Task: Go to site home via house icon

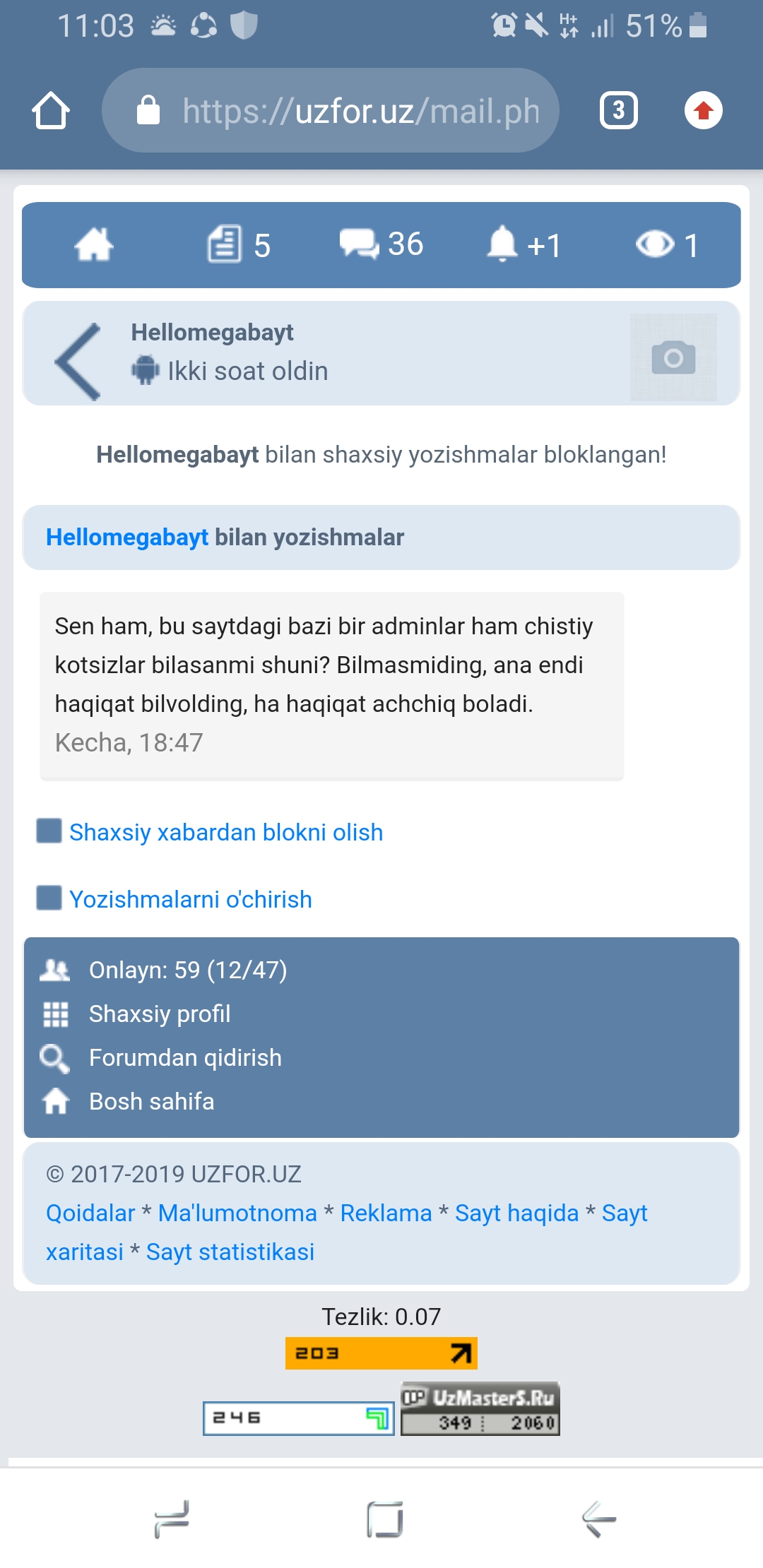Action: [x=94, y=245]
